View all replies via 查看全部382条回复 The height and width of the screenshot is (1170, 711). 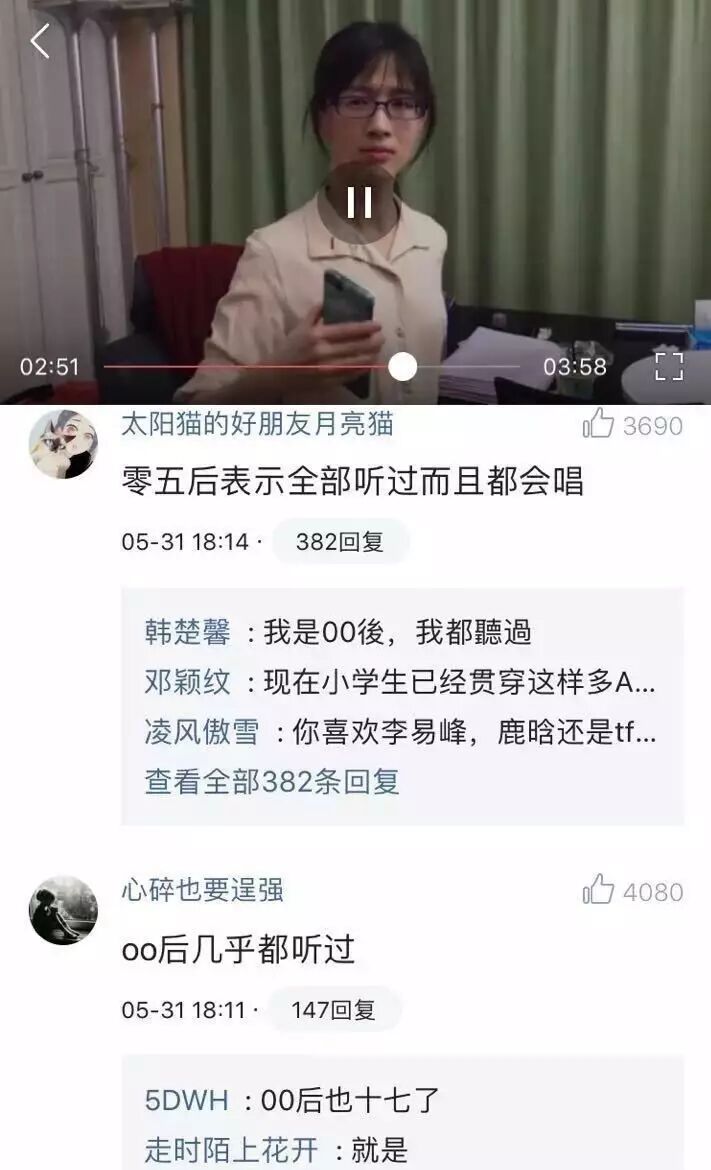click(x=272, y=781)
